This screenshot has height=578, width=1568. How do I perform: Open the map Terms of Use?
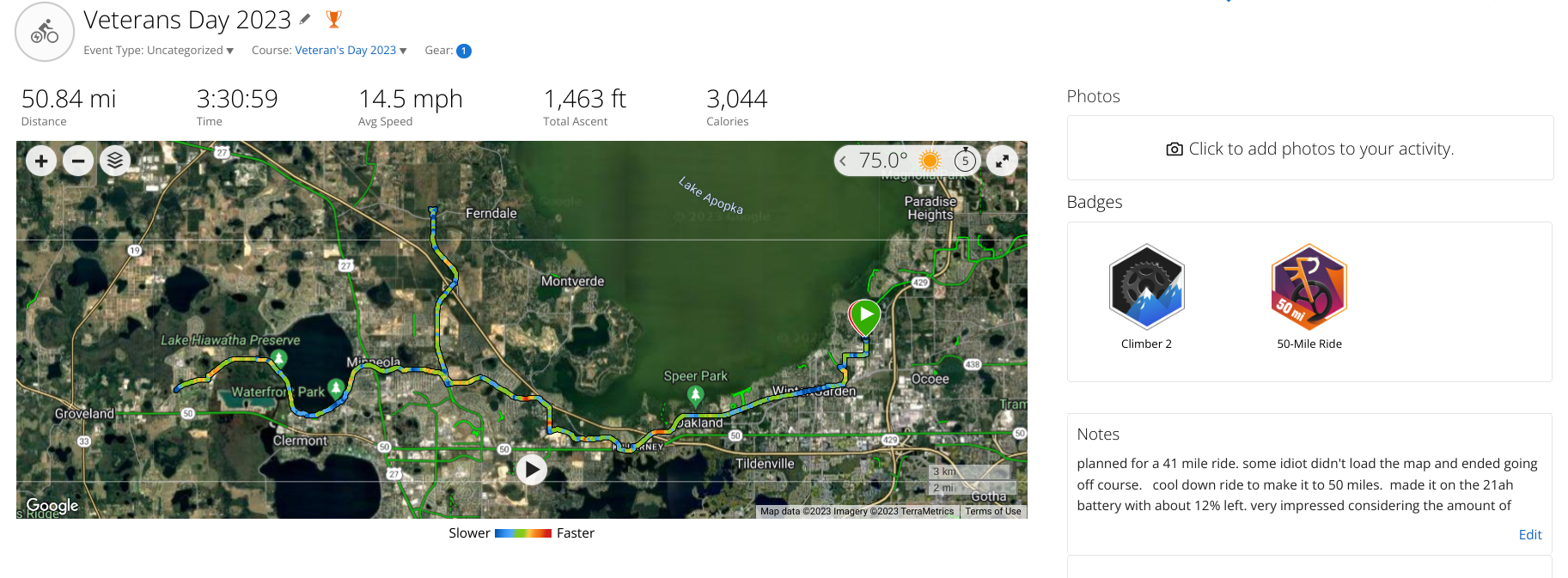tap(992, 511)
